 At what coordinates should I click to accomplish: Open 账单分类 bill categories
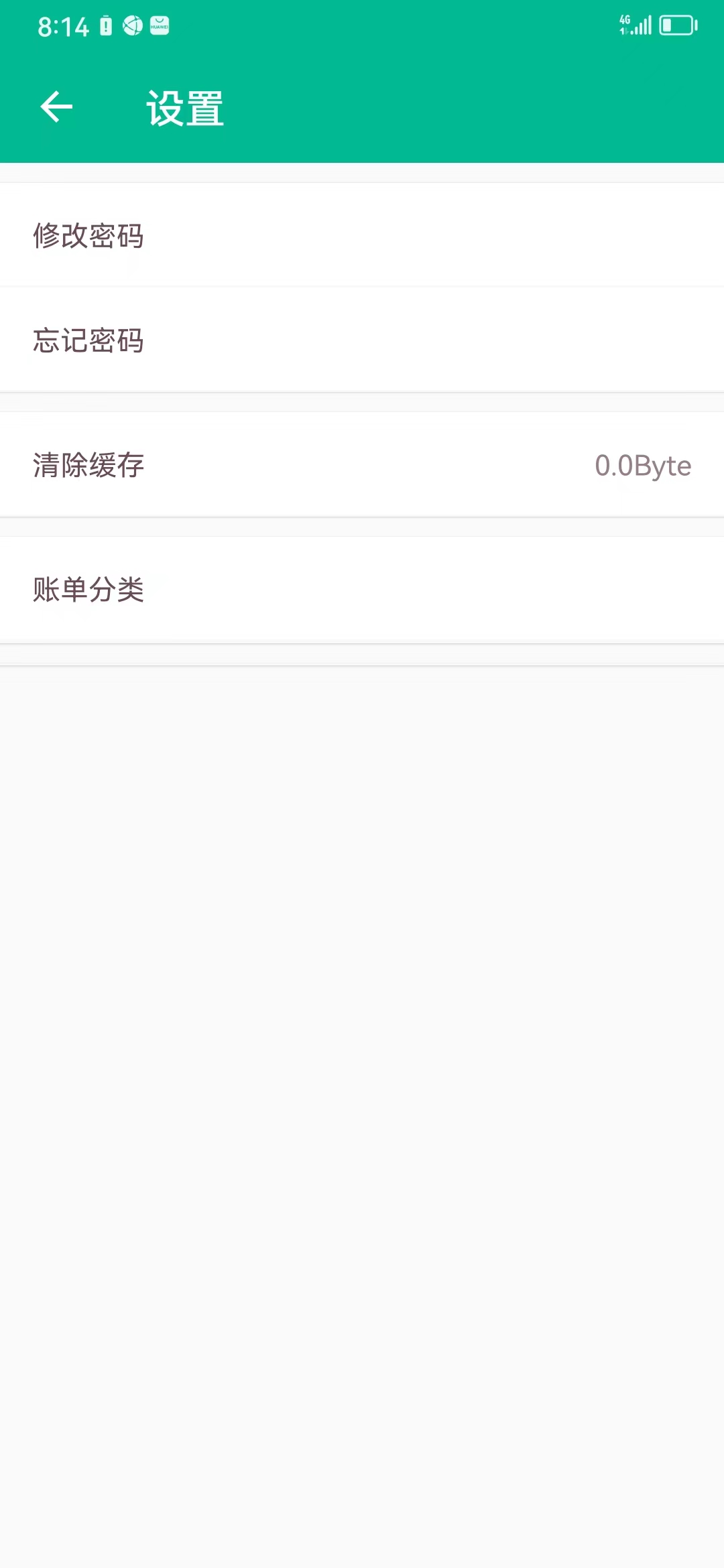pyautogui.click(x=88, y=590)
